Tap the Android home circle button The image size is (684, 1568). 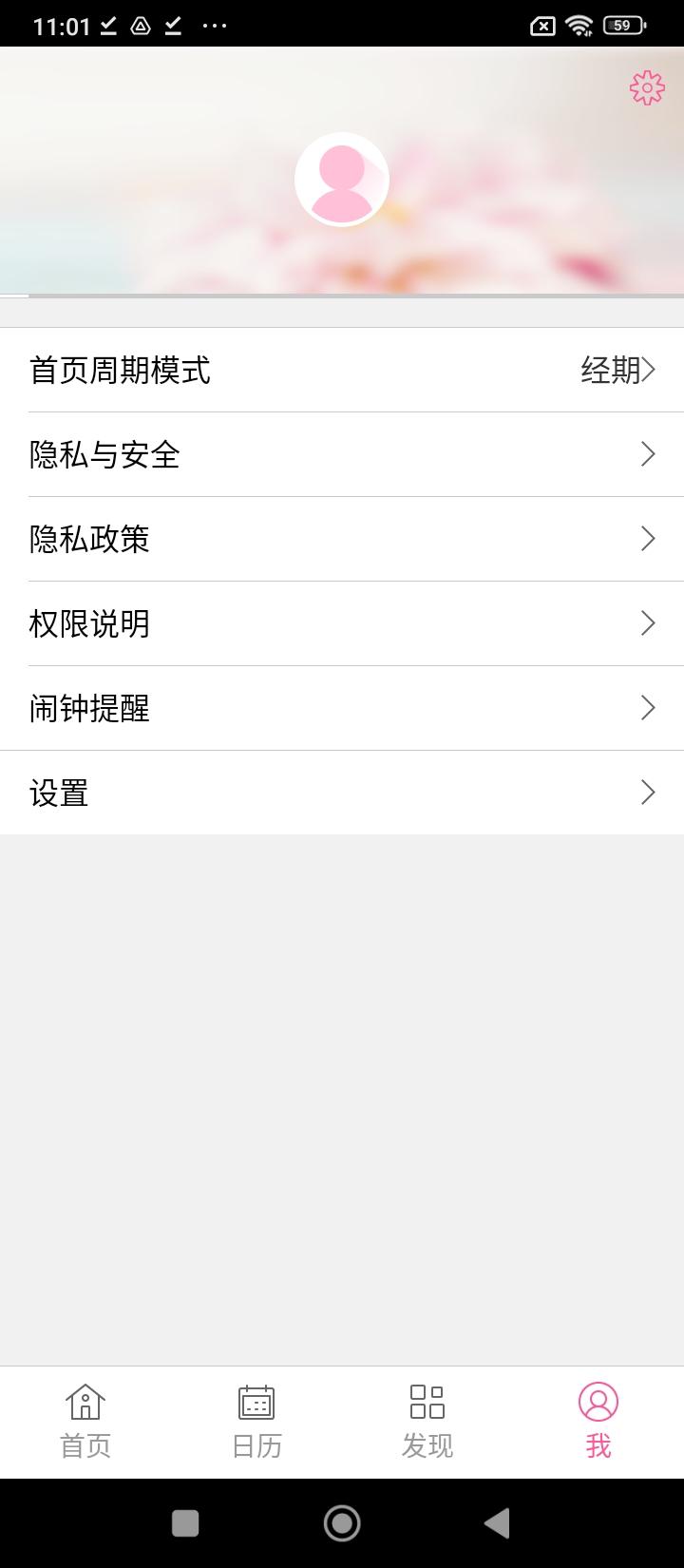(342, 1522)
